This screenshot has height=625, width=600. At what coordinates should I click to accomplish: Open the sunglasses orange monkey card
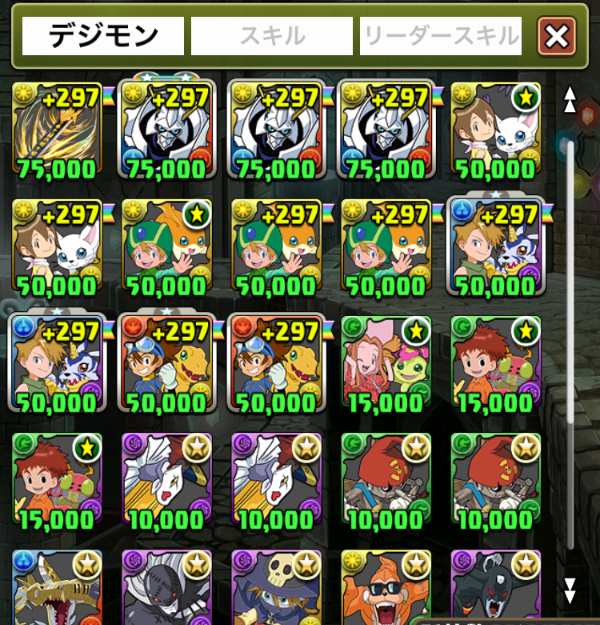tap(385, 590)
